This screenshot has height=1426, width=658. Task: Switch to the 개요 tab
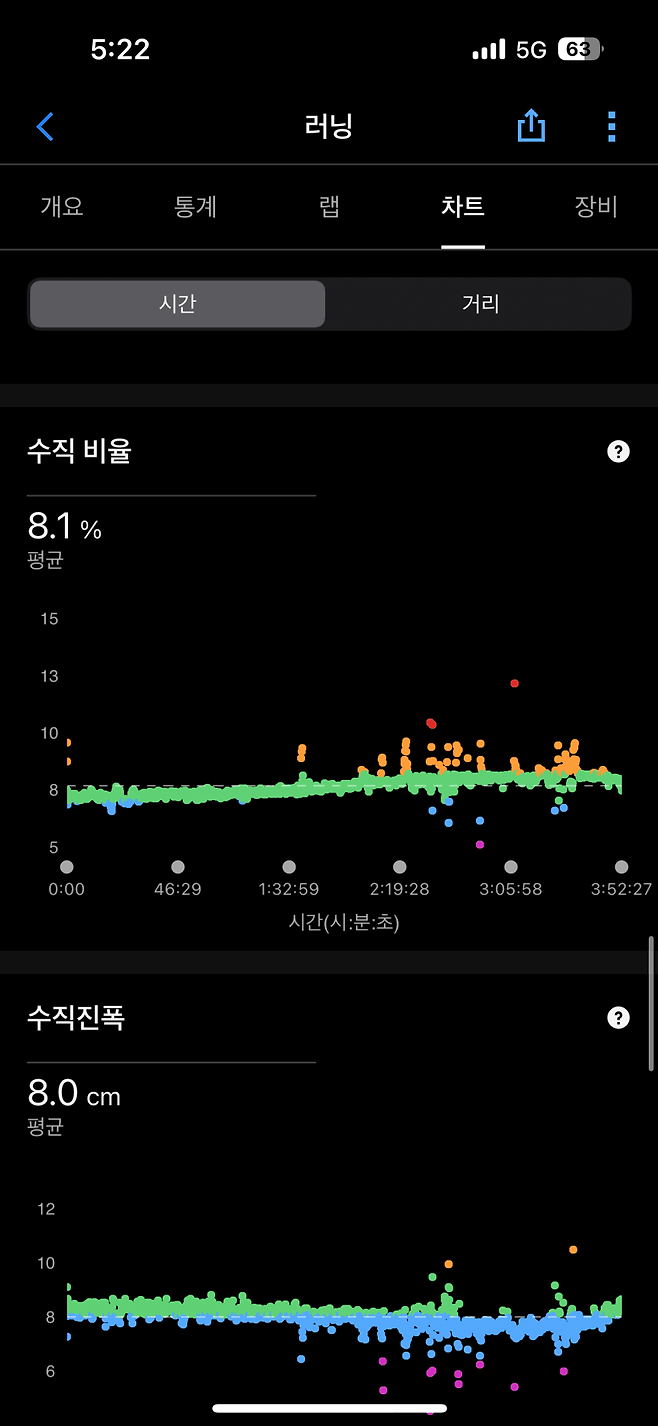pos(62,207)
